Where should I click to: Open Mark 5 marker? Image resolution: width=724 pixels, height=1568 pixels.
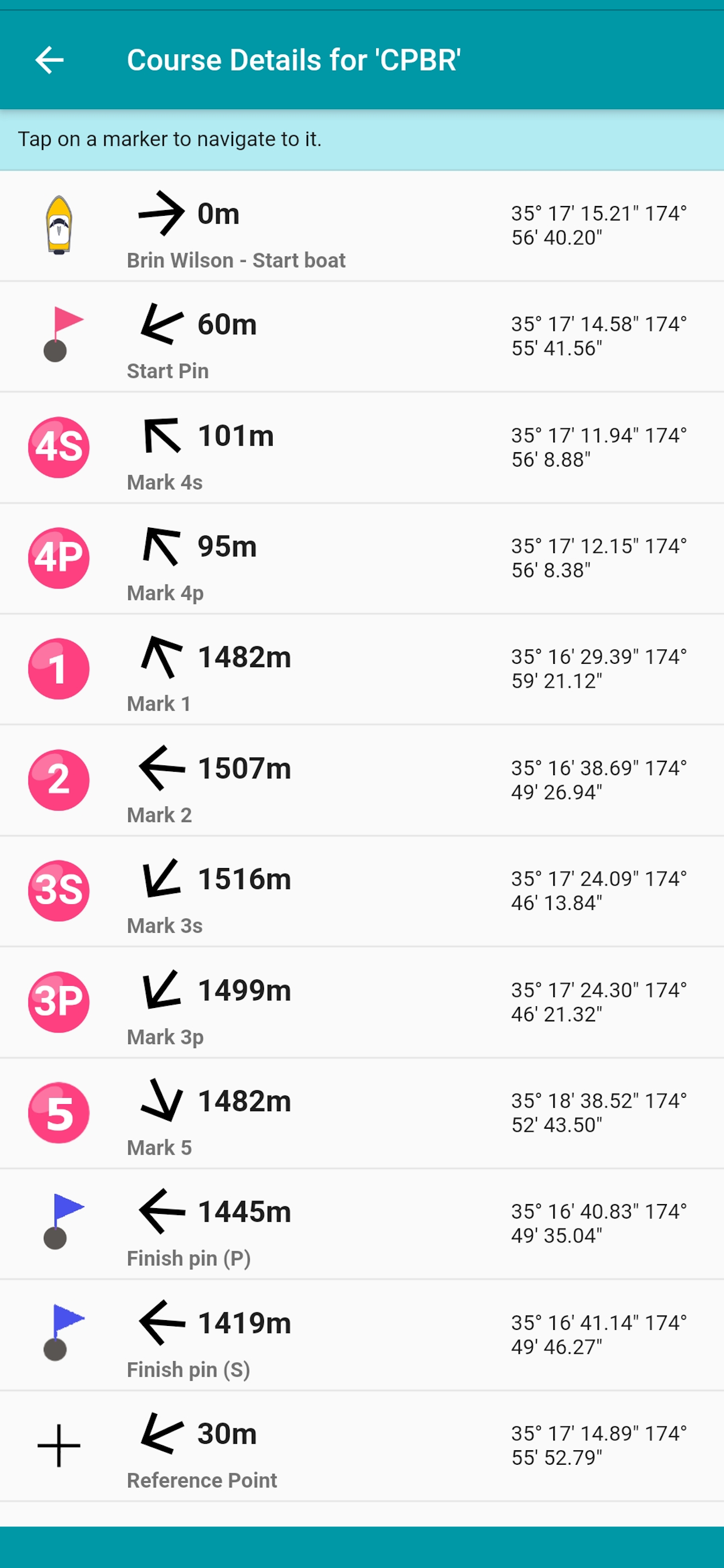(362, 1114)
